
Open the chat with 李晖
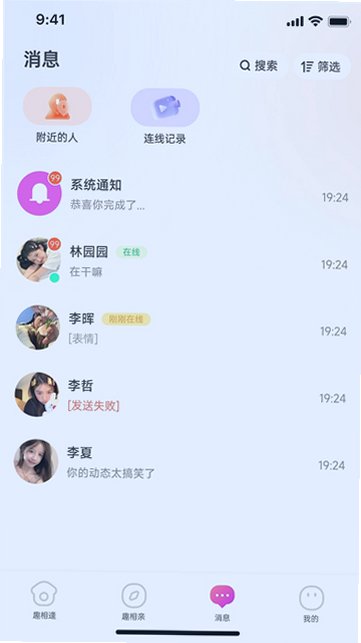click(181, 328)
